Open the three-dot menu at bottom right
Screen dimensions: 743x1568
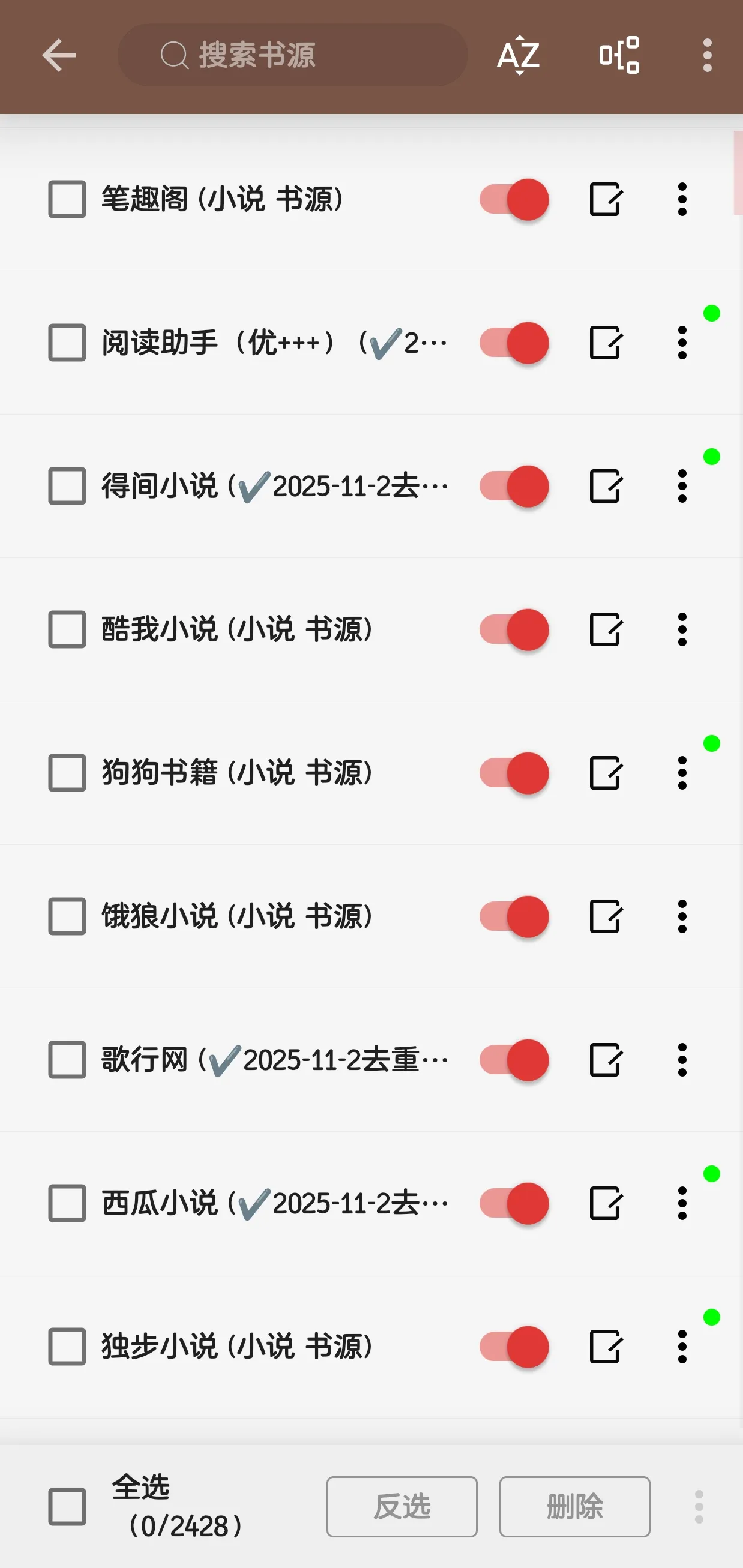(700, 1506)
